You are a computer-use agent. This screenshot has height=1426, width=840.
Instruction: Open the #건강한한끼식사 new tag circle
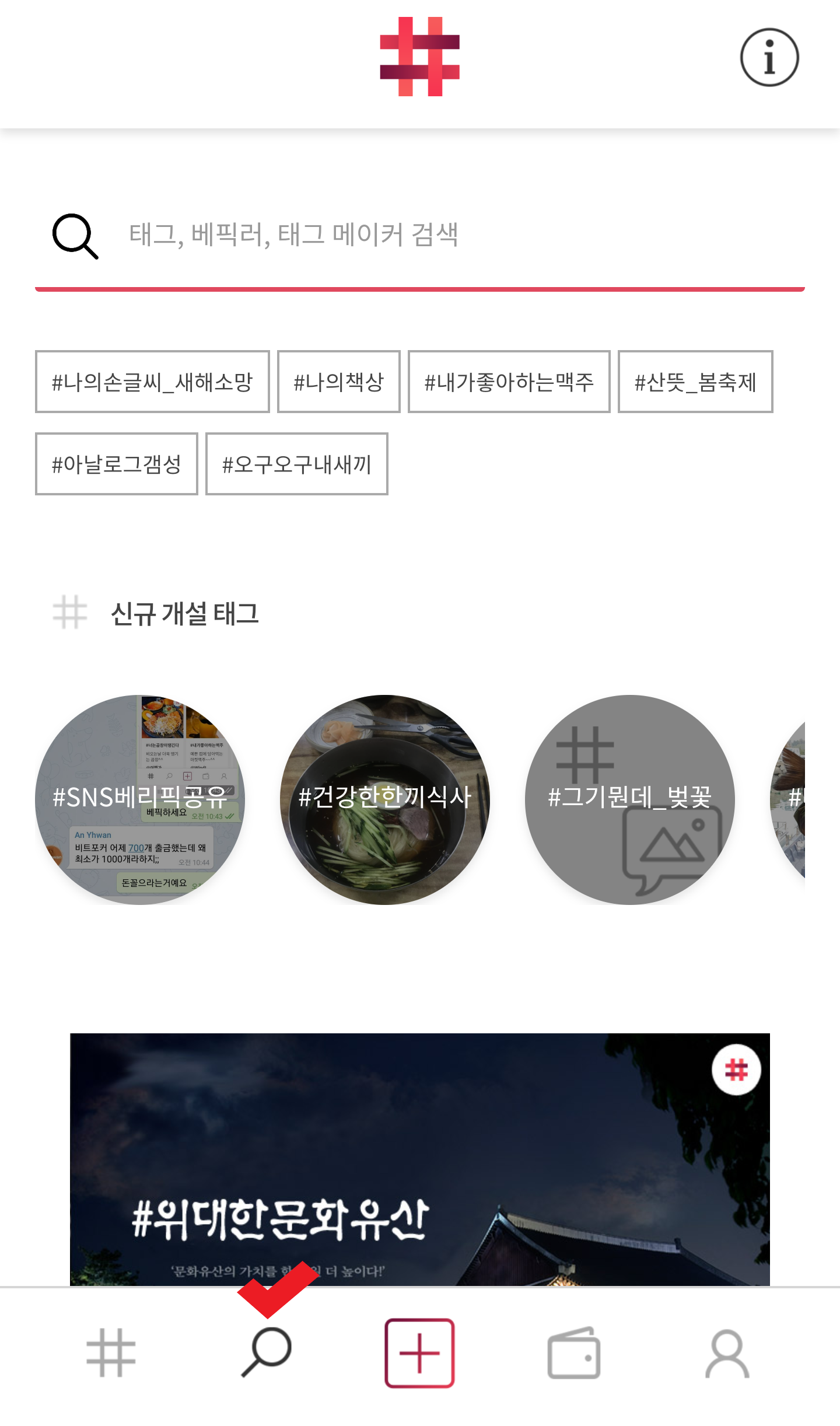pyautogui.click(x=385, y=799)
